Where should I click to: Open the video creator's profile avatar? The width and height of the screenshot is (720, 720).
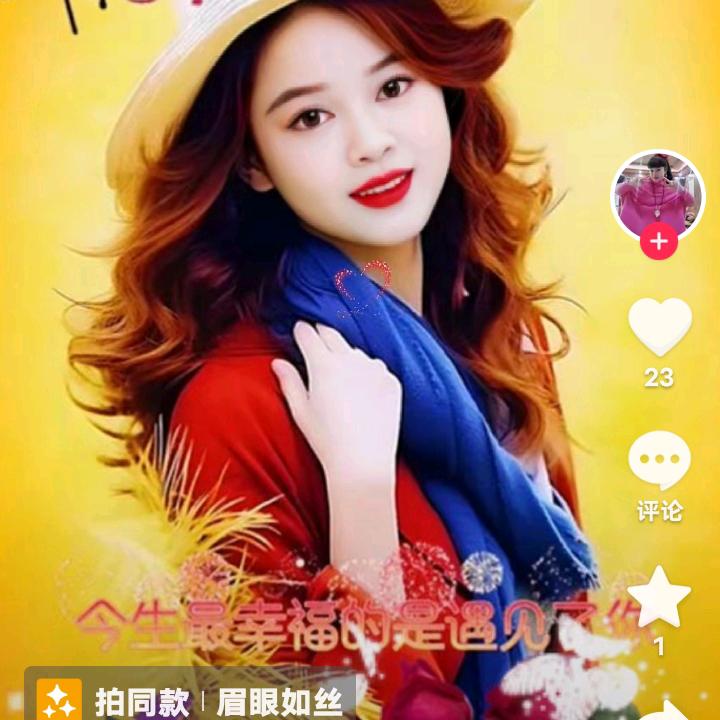click(x=657, y=195)
